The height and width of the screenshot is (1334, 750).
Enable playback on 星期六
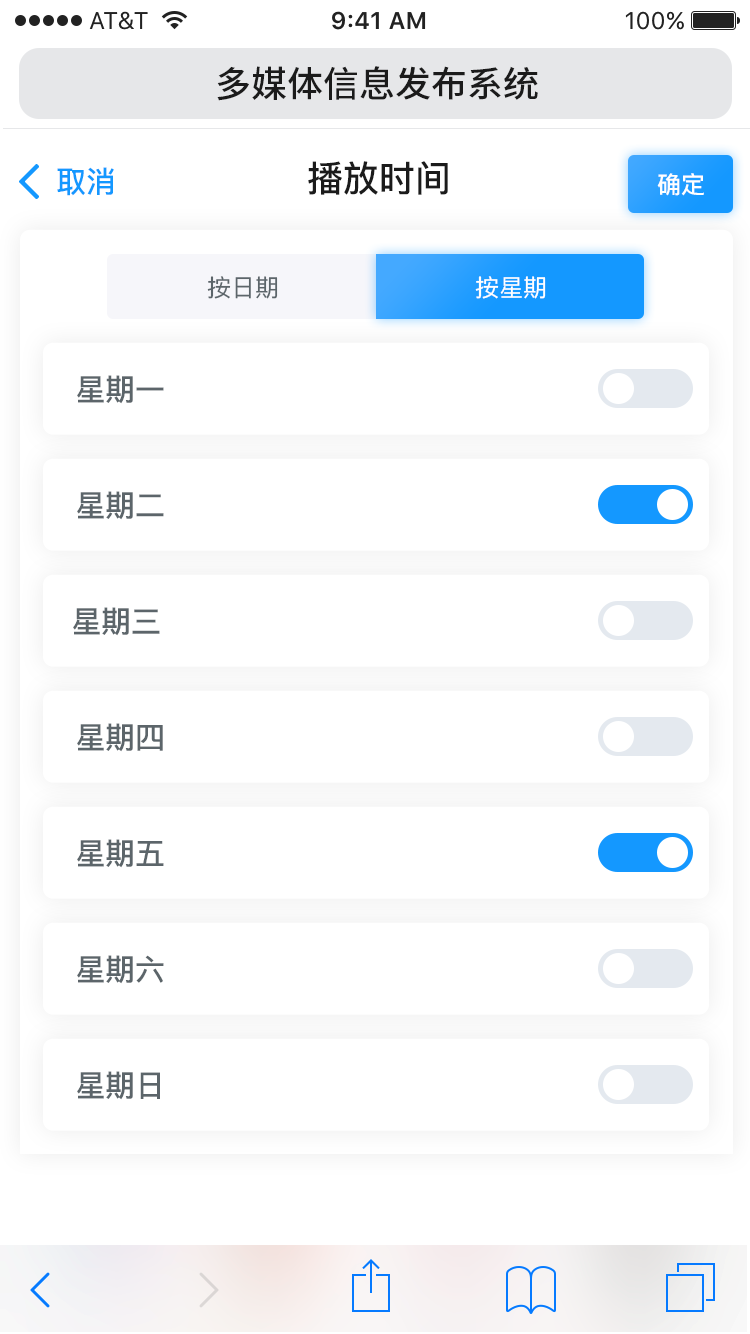click(x=645, y=968)
